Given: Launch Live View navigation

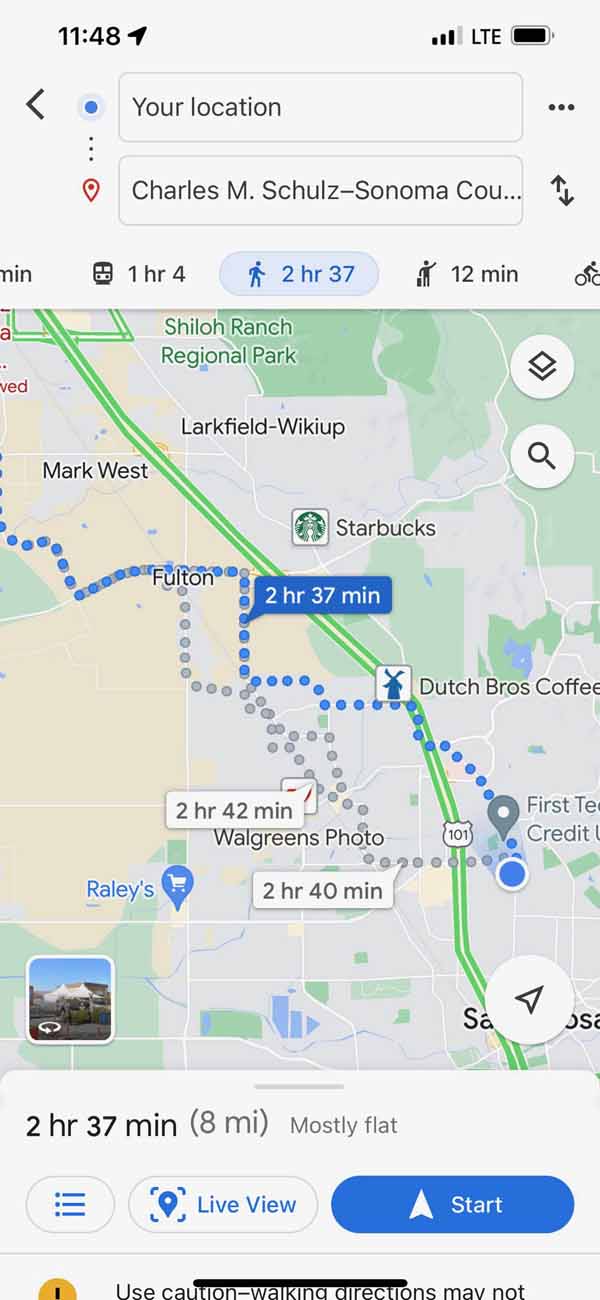Looking at the screenshot, I should 223,1204.
